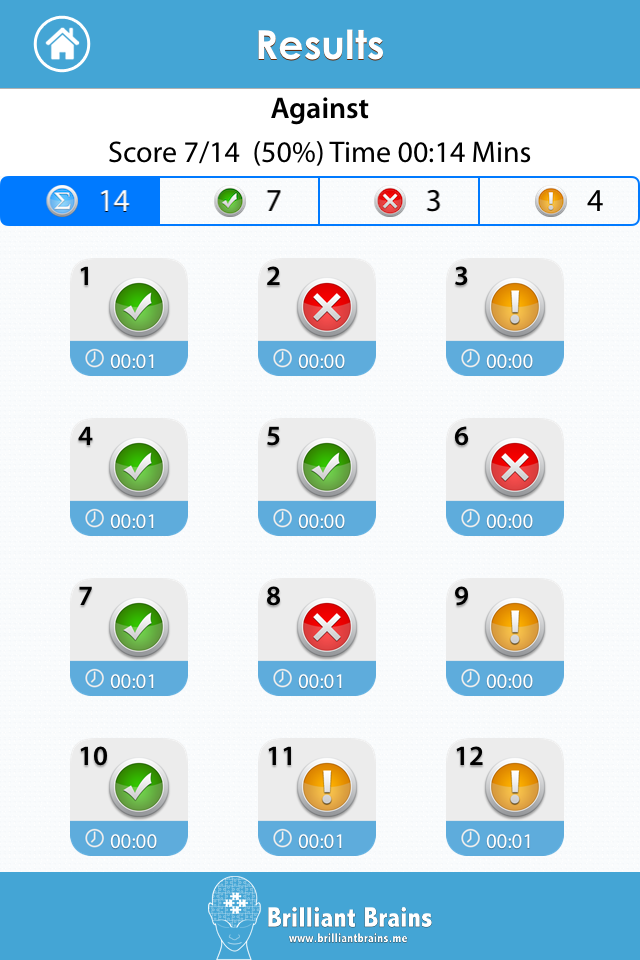Show all 14 questions tab
Screen dimensions: 640x960
coord(81,201)
